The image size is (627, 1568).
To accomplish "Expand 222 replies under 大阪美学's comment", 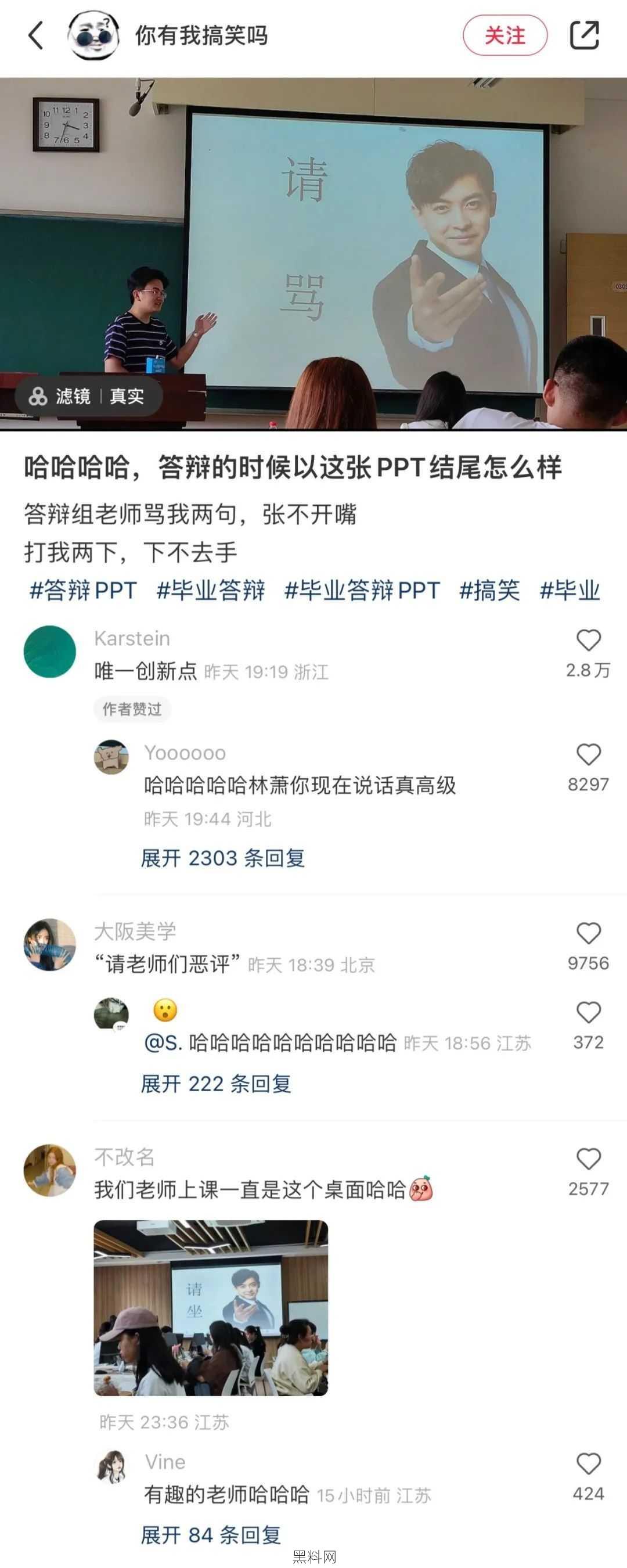I will [216, 1084].
